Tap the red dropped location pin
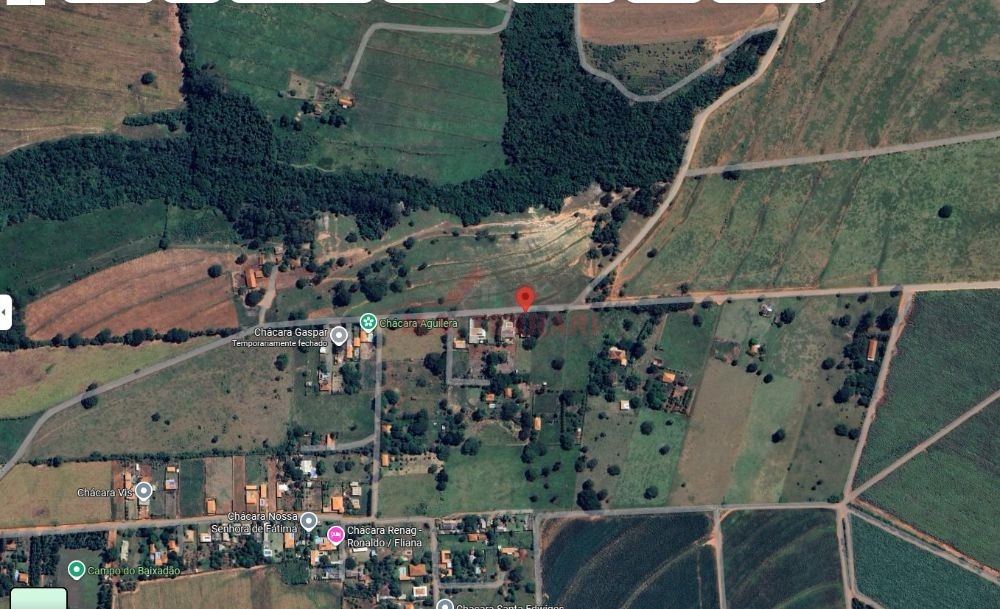The image size is (1000, 609). coord(526,298)
